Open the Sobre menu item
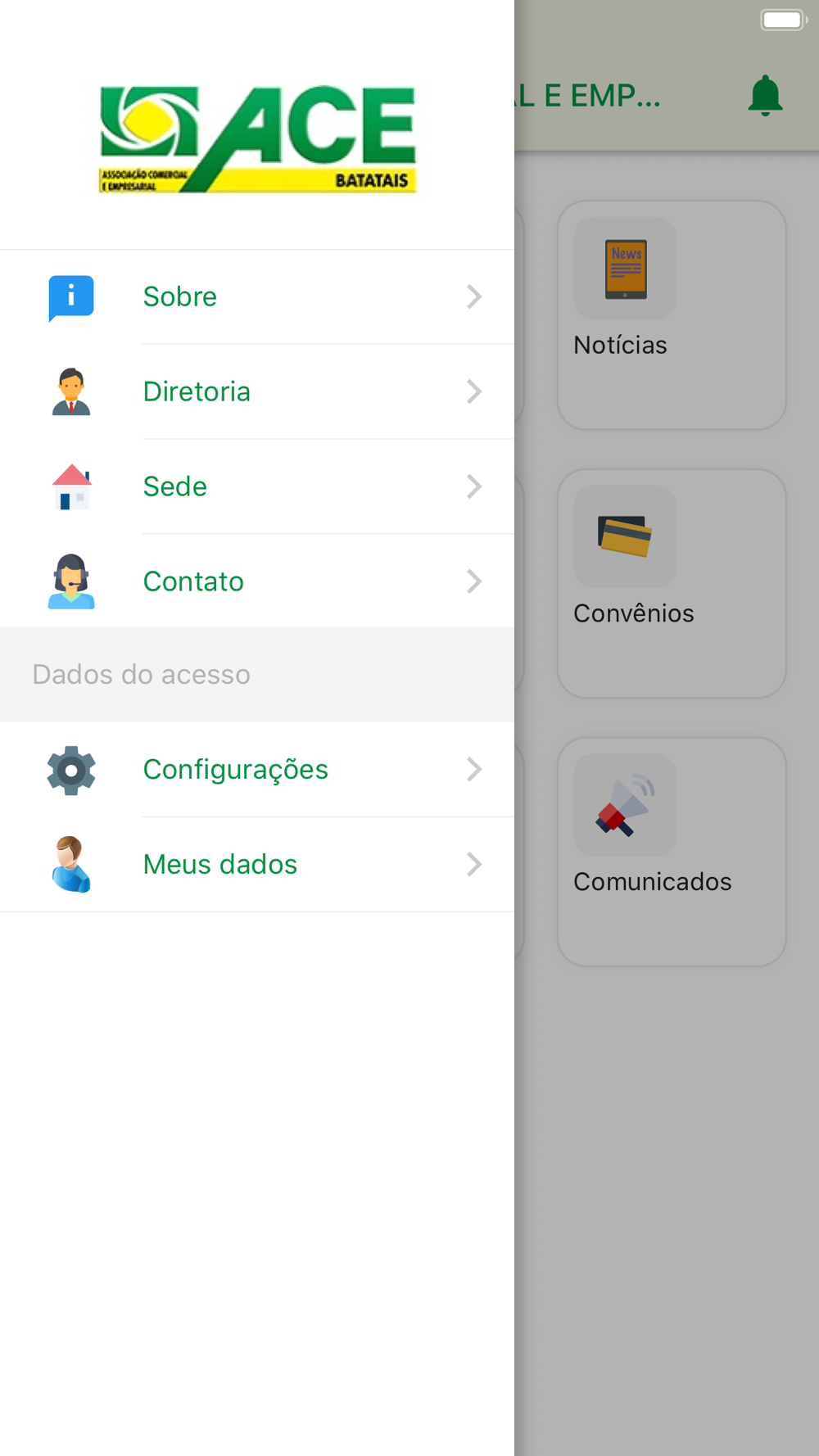The width and height of the screenshot is (819, 1456). (257, 296)
